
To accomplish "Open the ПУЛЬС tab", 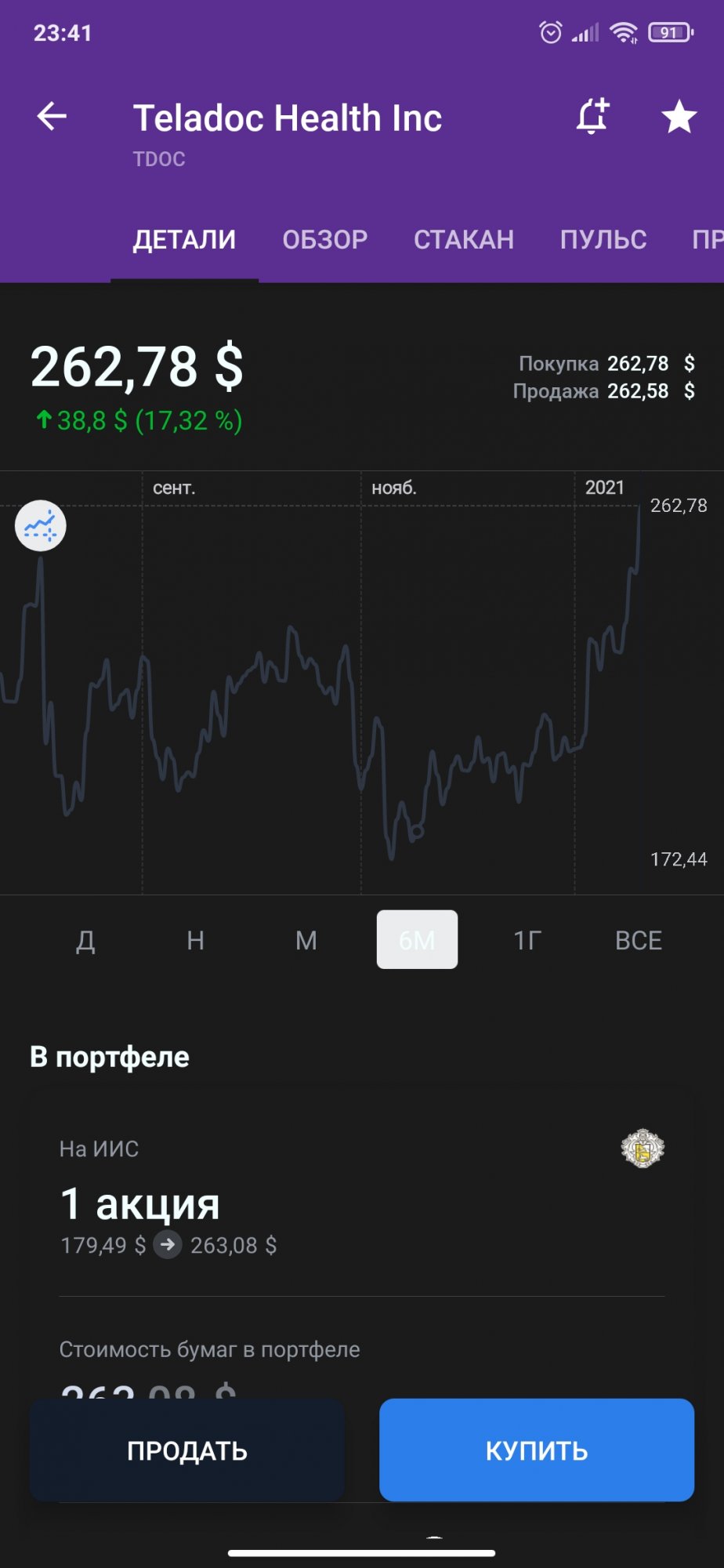I will [603, 240].
